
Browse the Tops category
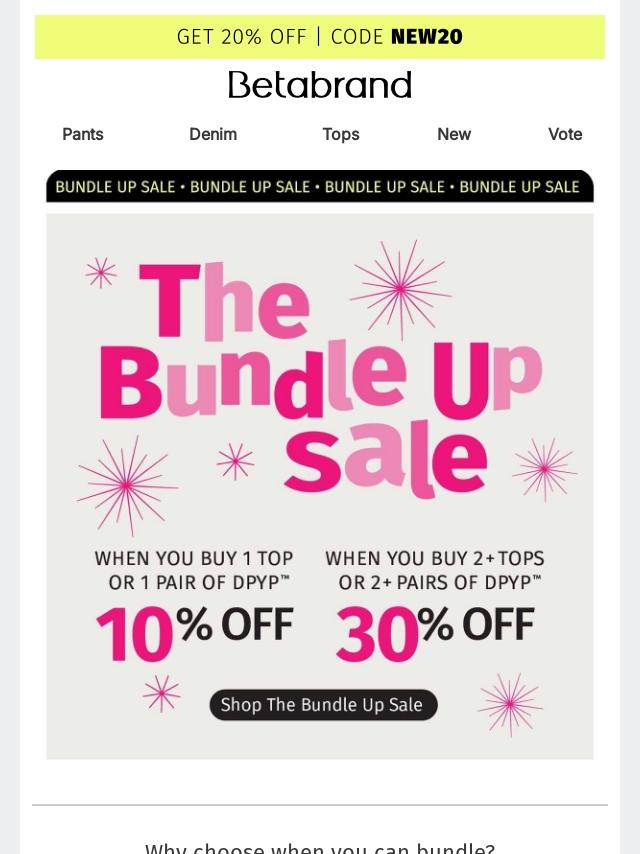(x=341, y=134)
